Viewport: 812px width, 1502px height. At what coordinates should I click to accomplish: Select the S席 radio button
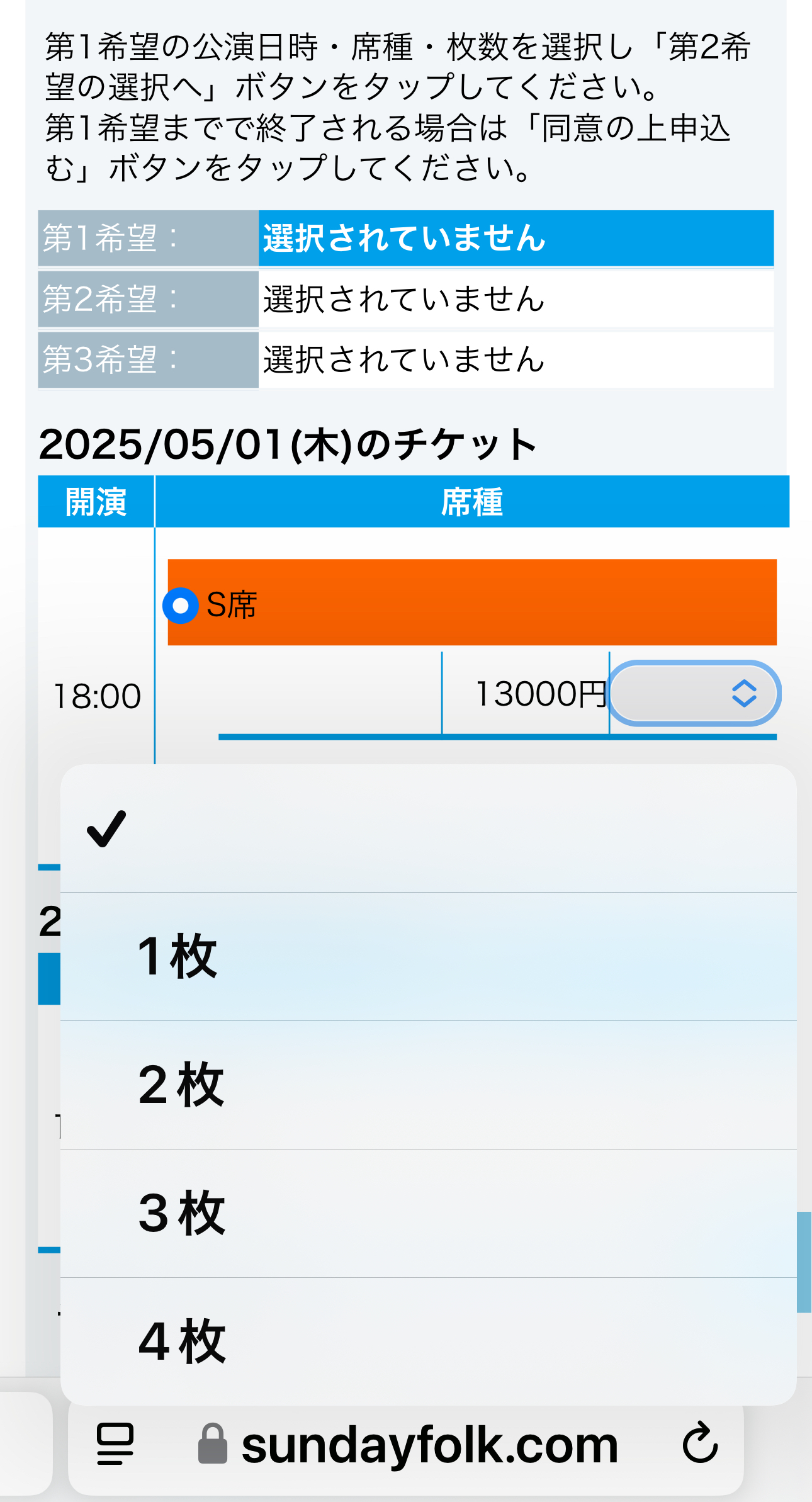(x=181, y=606)
